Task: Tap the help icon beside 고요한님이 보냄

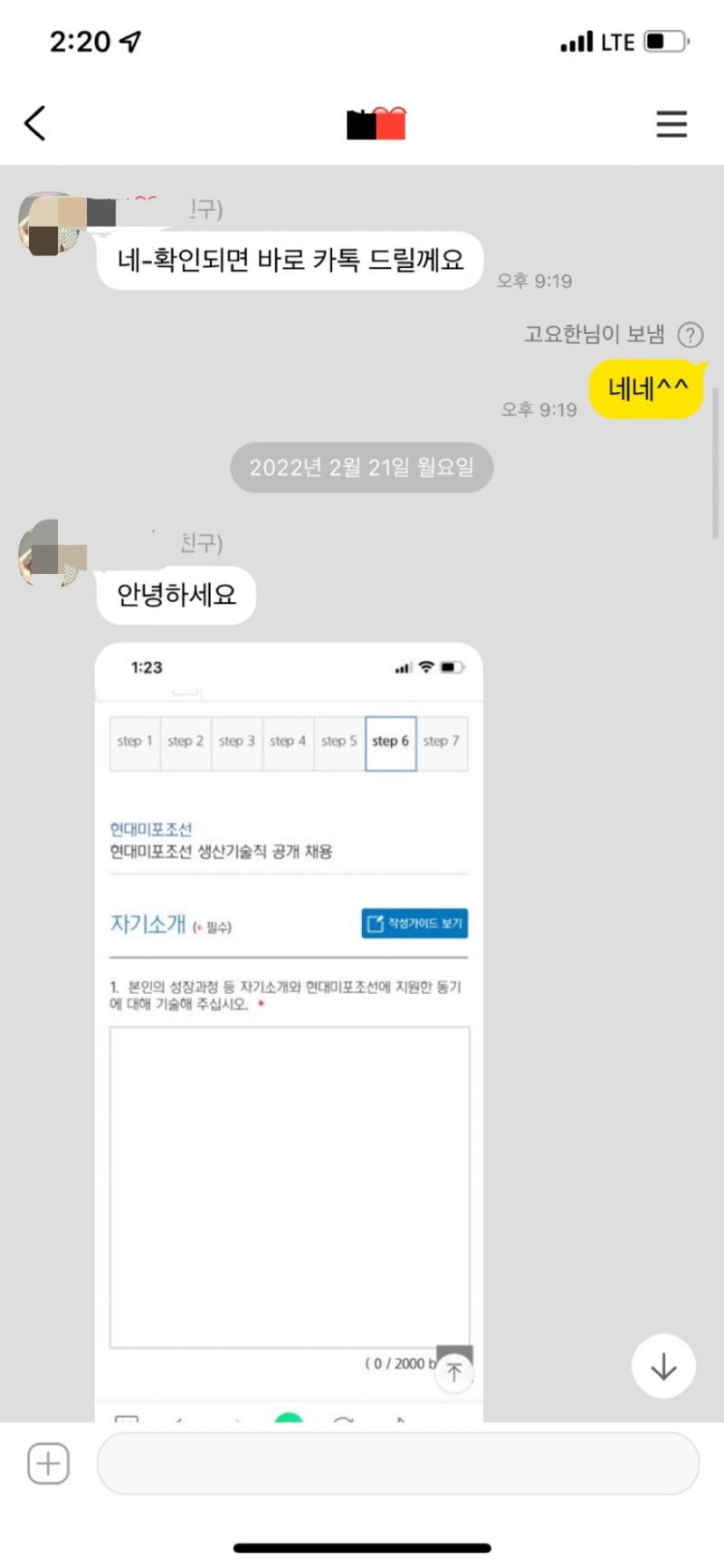Action: [691, 335]
